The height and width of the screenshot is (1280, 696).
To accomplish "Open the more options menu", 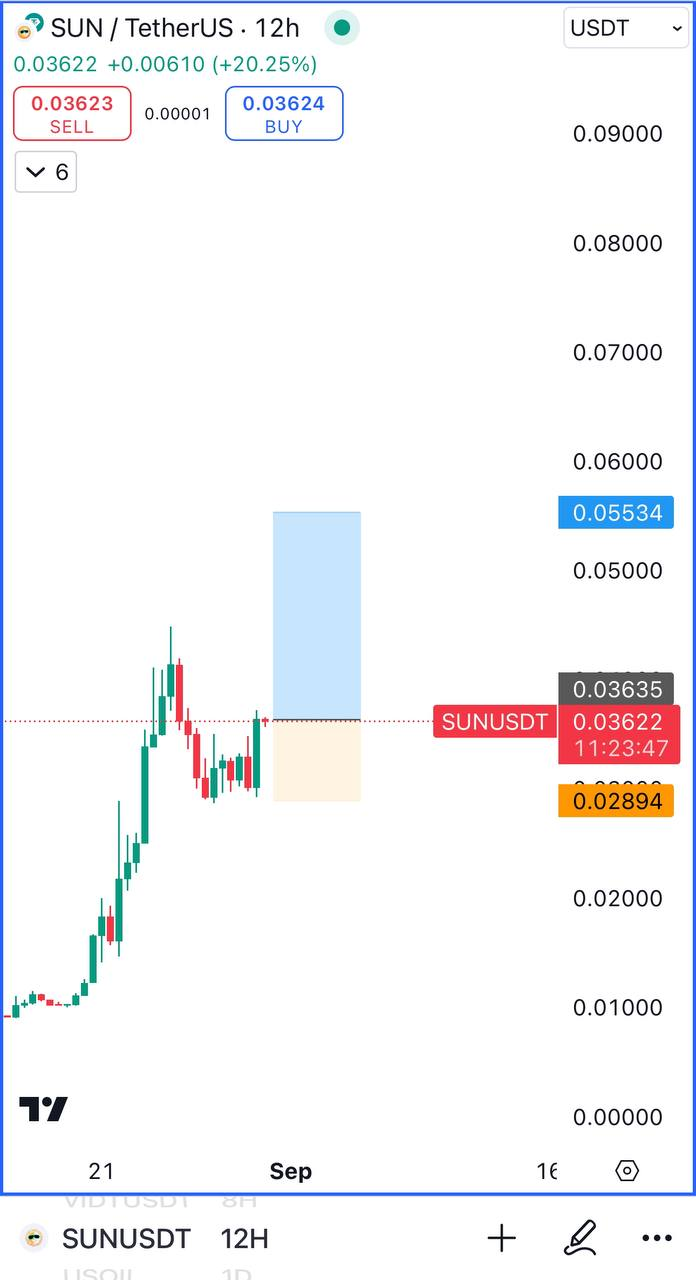I will pyautogui.click(x=657, y=1239).
